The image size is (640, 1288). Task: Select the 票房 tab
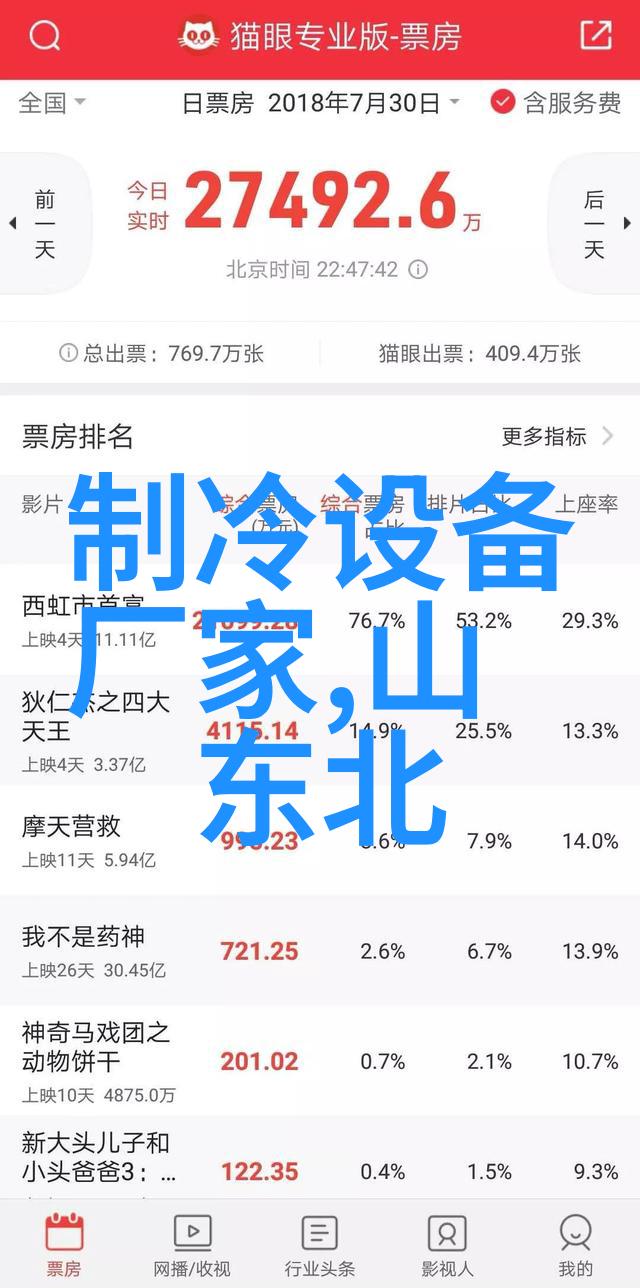(x=64, y=1244)
